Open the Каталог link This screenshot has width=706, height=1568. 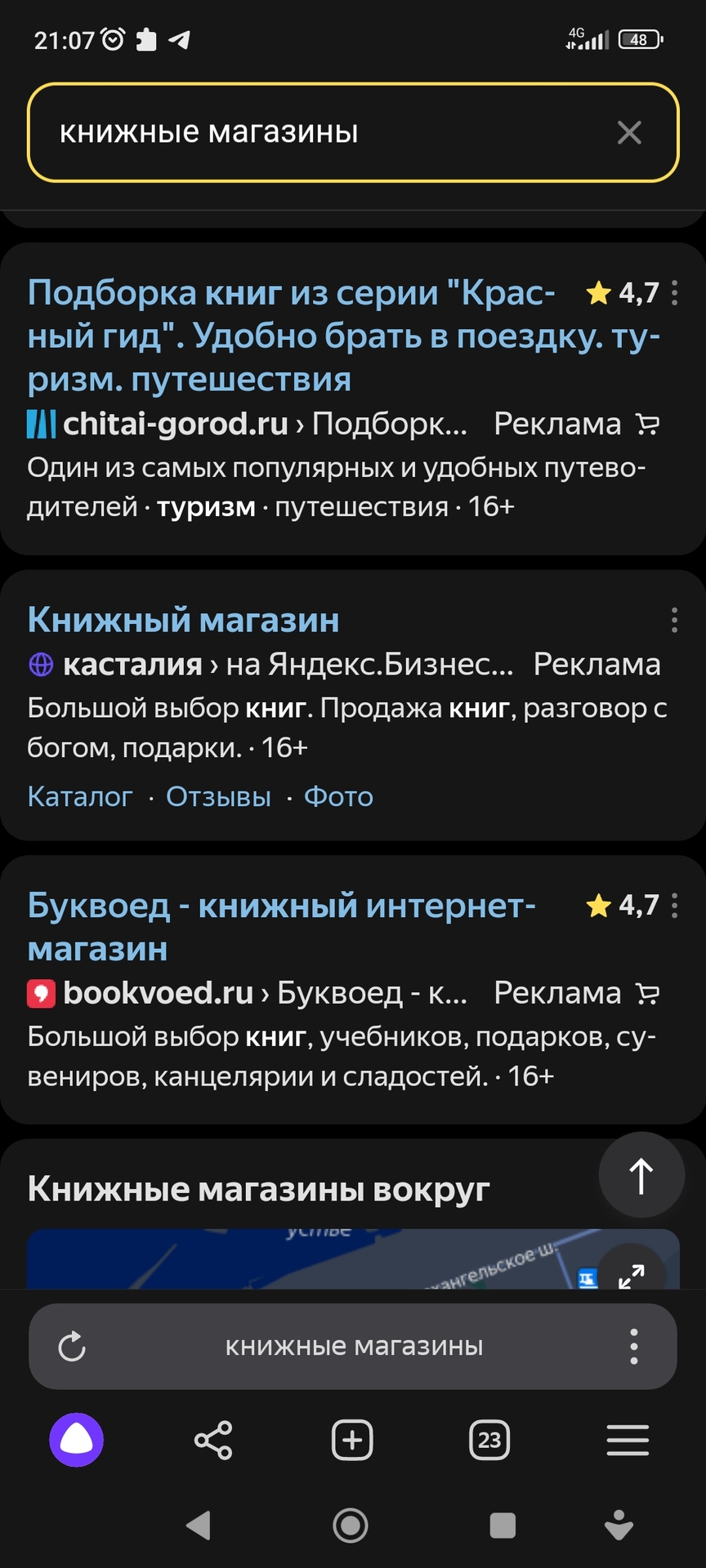click(x=79, y=796)
